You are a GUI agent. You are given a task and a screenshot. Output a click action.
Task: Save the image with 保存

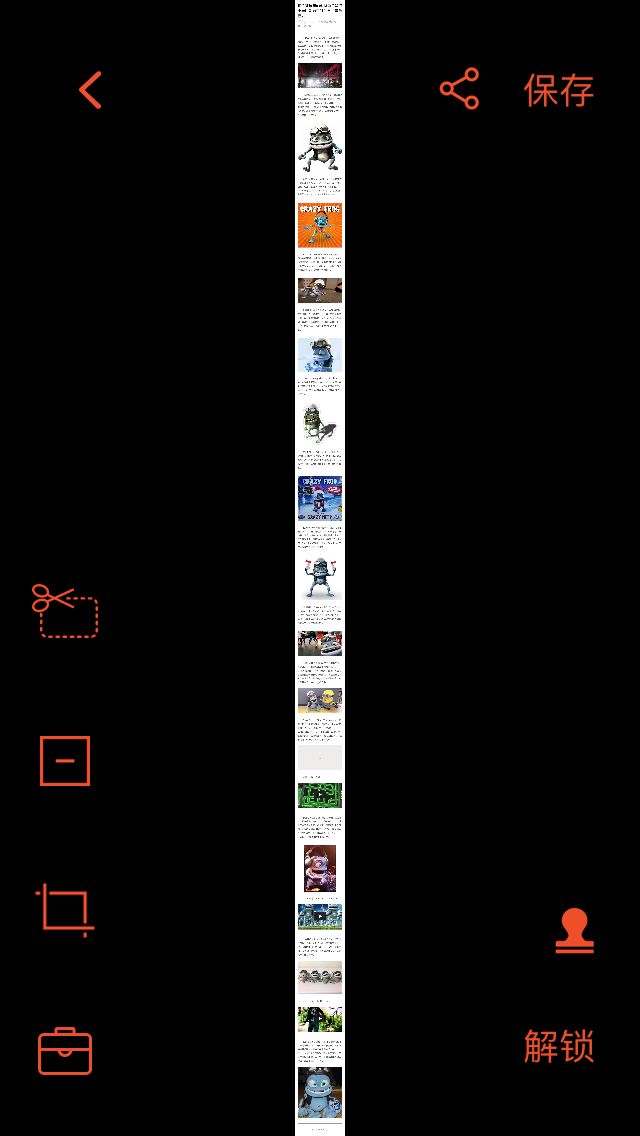(559, 90)
